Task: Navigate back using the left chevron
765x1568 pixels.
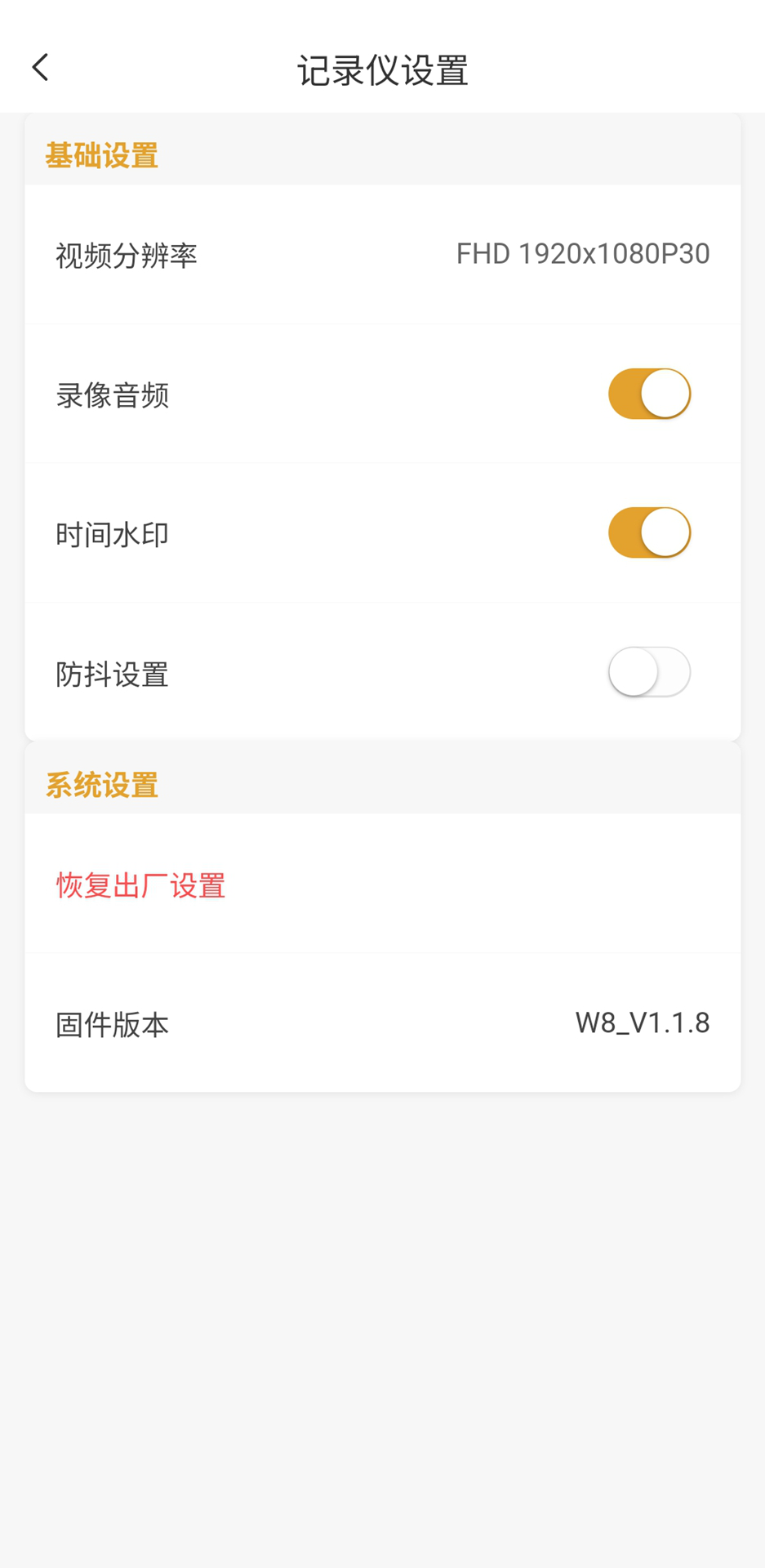Action: point(40,67)
